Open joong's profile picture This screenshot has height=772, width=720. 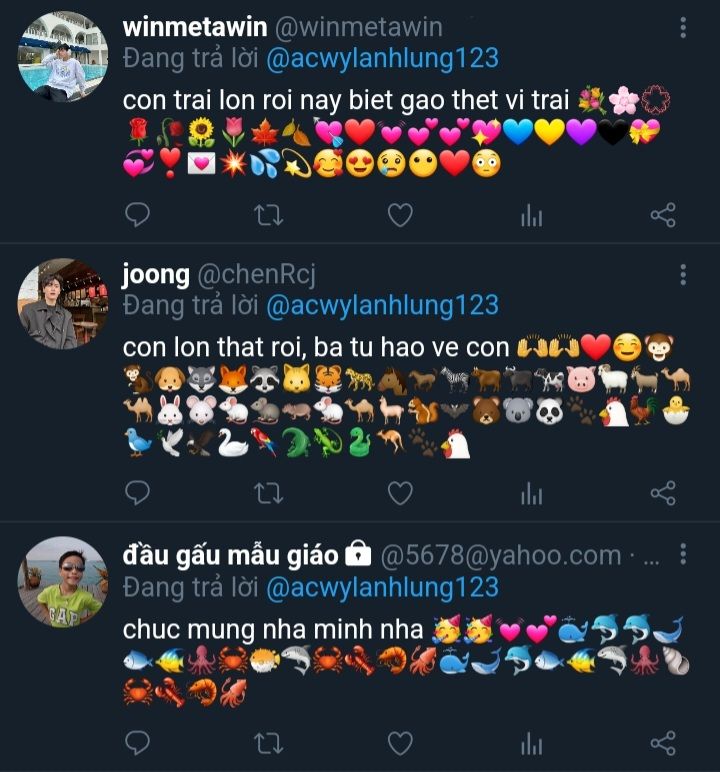pos(62,304)
